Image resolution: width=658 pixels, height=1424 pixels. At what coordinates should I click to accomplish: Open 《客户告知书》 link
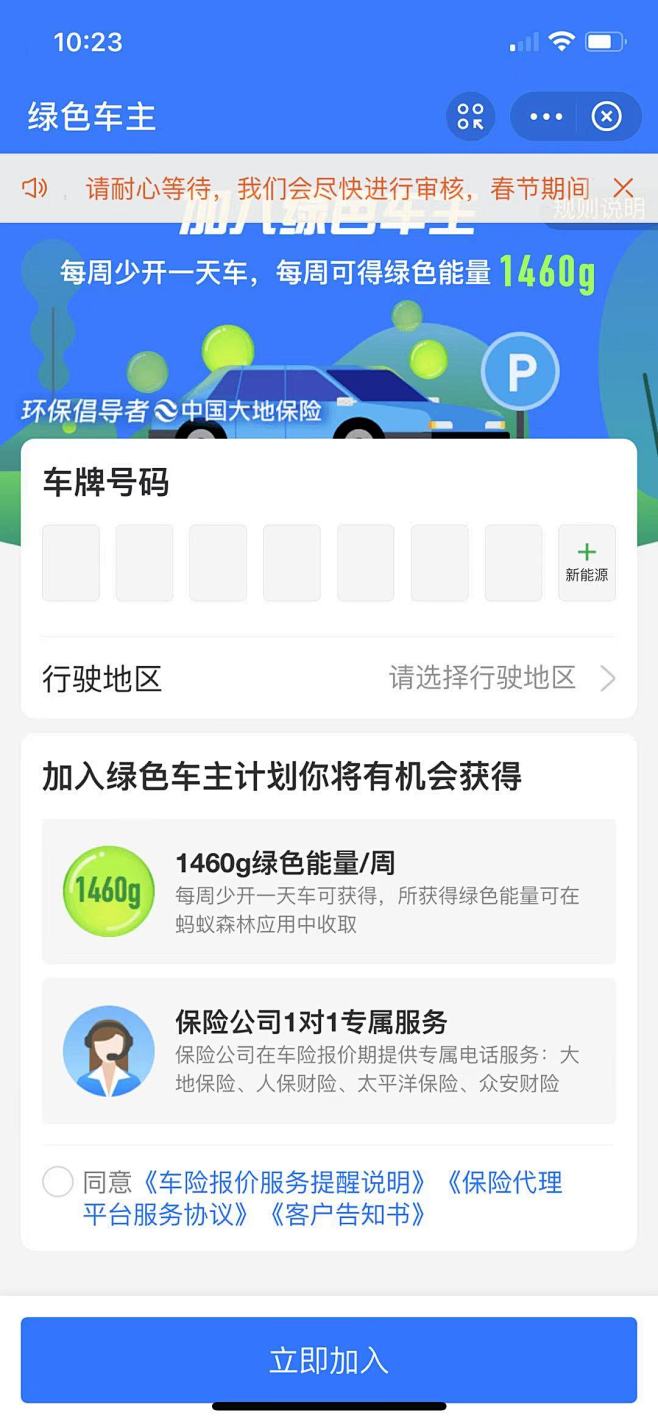point(349,1215)
